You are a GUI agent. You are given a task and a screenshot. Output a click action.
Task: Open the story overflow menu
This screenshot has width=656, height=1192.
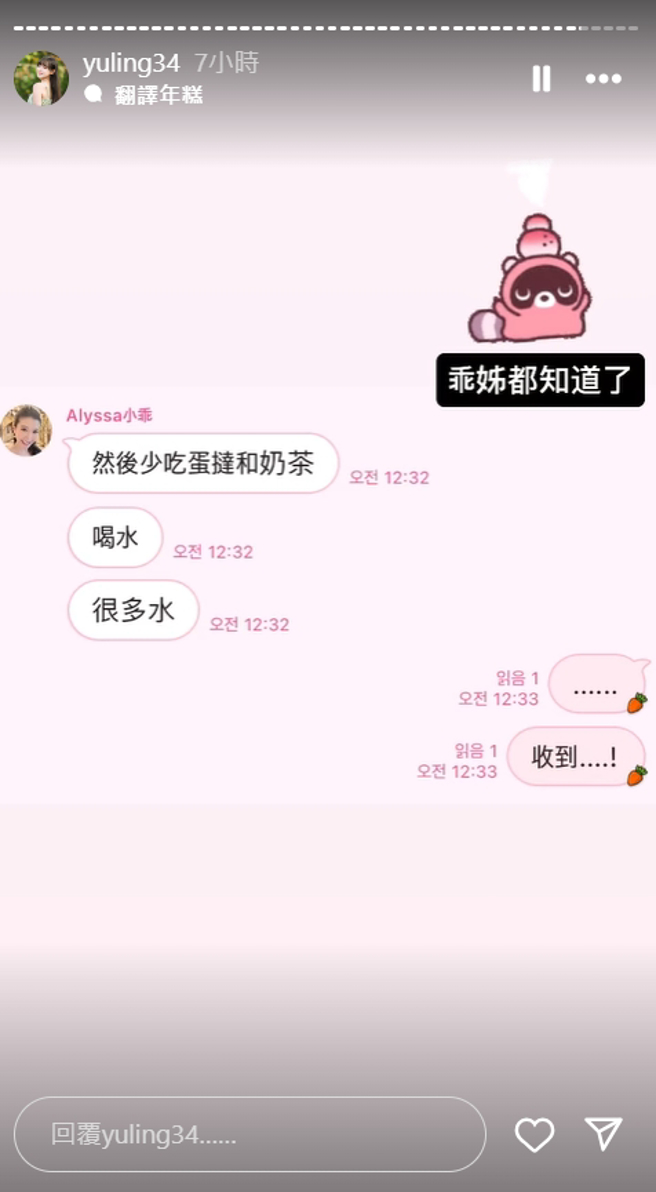[x=603, y=79]
